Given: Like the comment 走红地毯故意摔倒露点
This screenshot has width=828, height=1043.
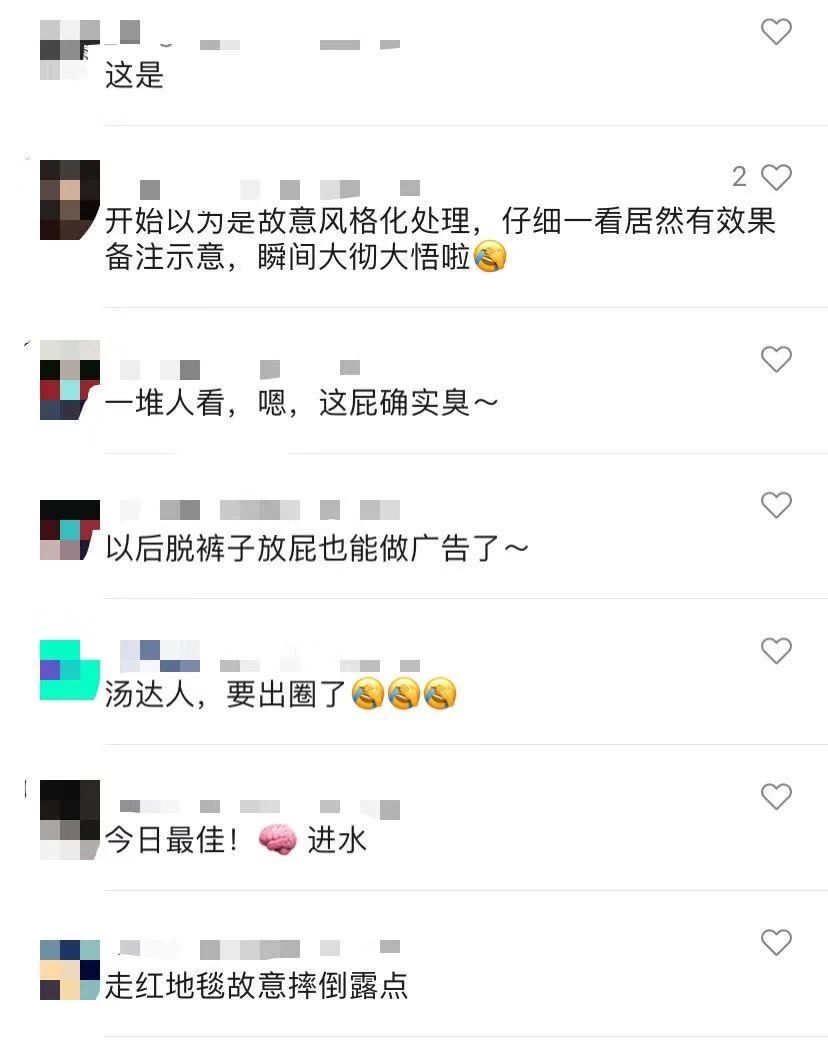Looking at the screenshot, I should click(776, 942).
